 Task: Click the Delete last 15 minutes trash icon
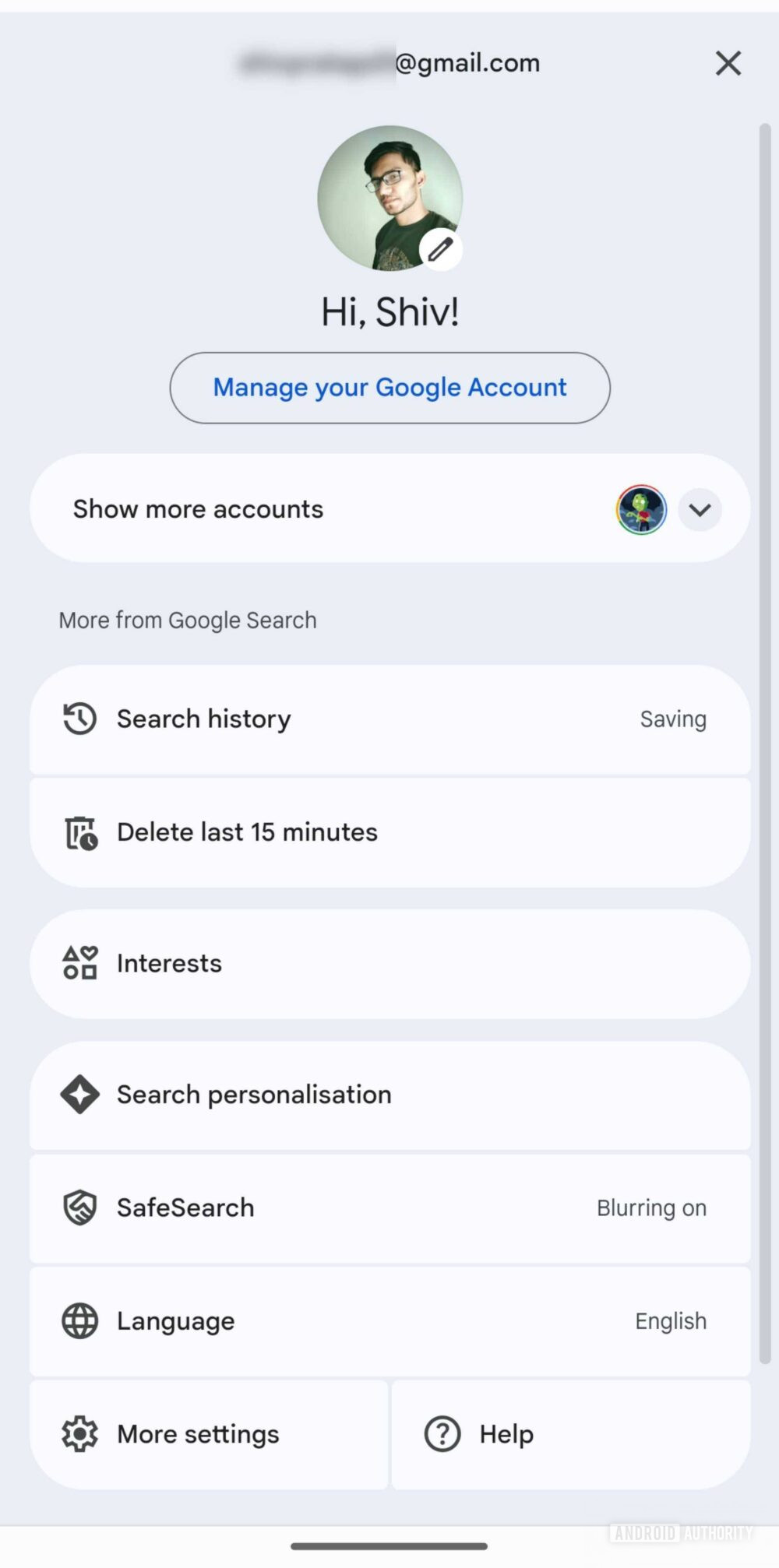(x=80, y=831)
